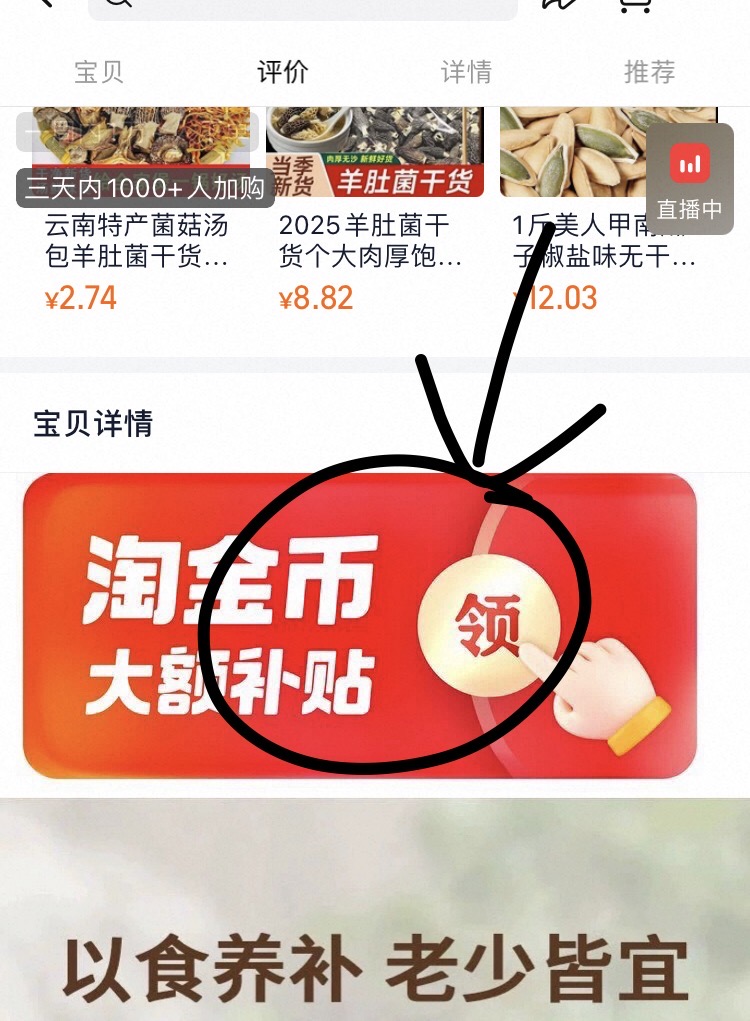This screenshot has height=1021, width=750.
Task: Switch to the 详情 tab
Action: click(x=466, y=71)
